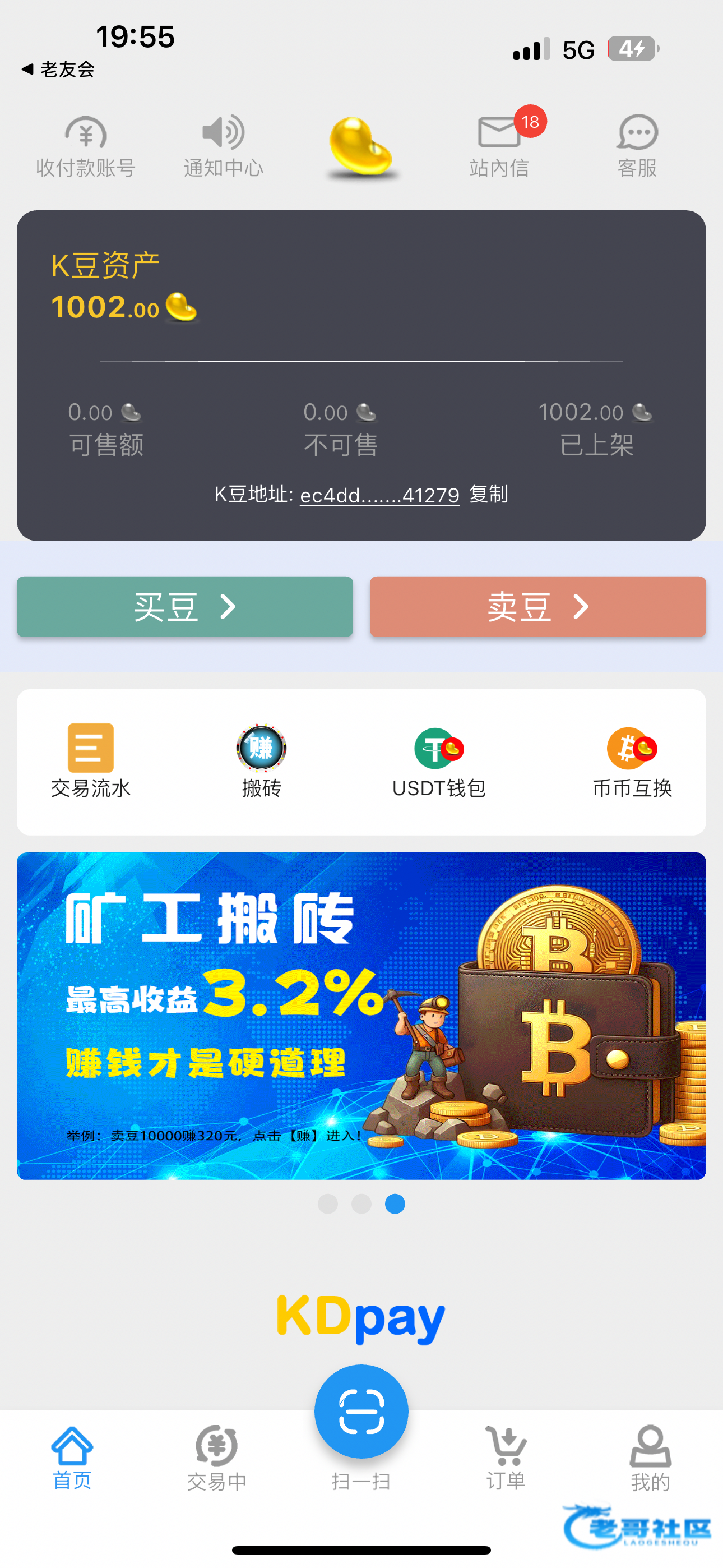Open the K豆 address link ec4dd…41279
This screenshot has height=1568, width=723.
[380, 496]
